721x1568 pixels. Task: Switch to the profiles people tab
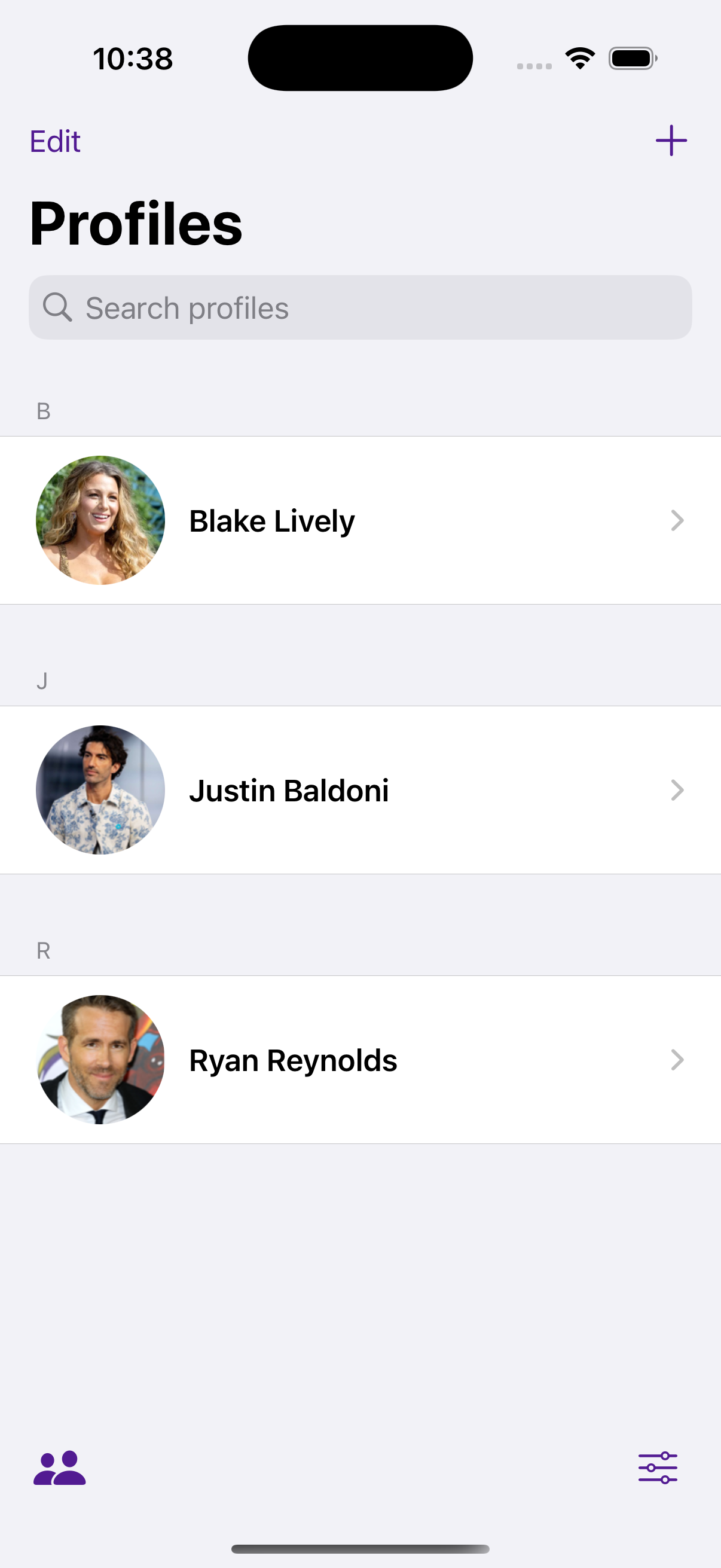(60, 1468)
